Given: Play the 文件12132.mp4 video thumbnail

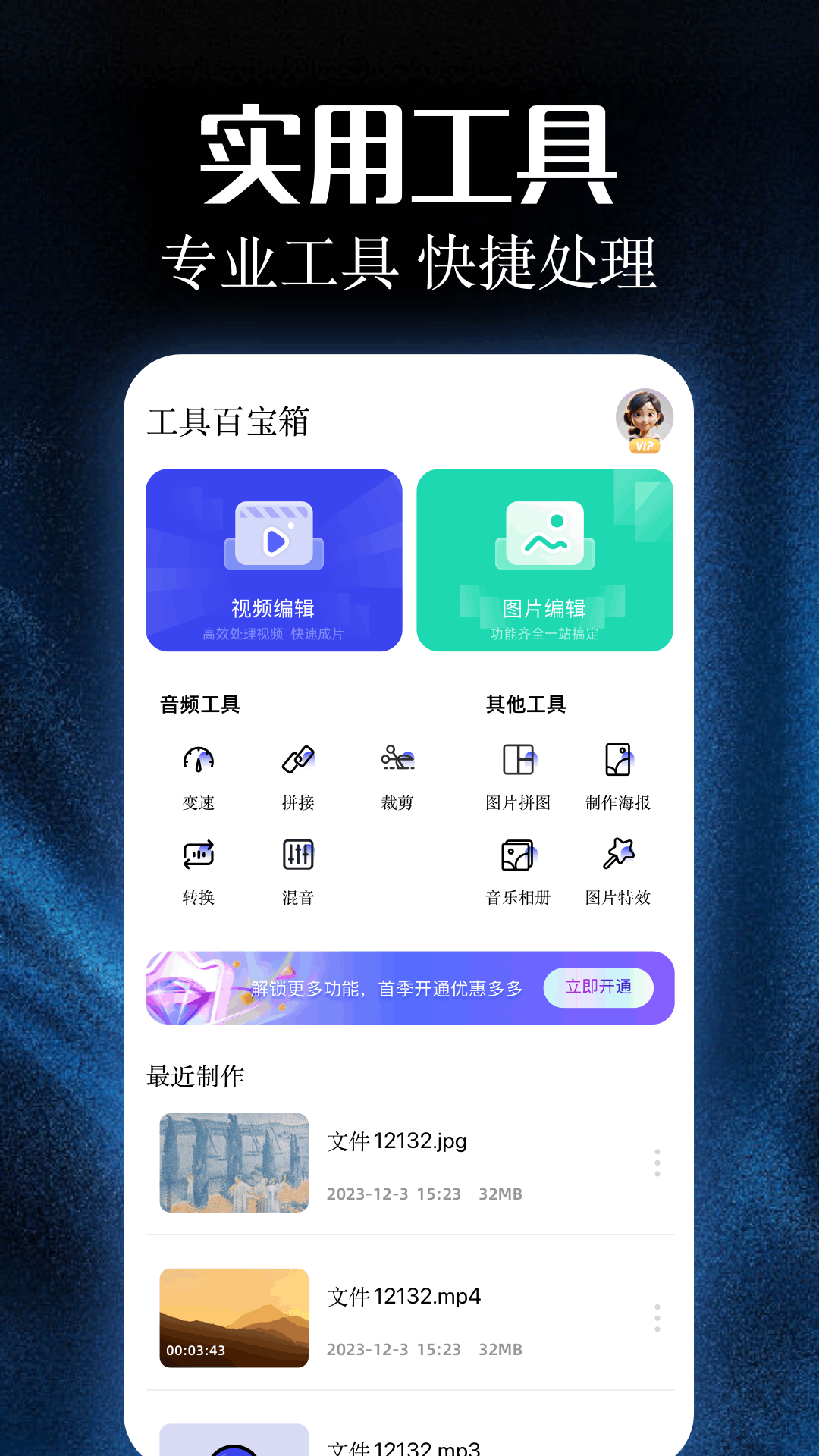Looking at the screenshot, I should tap(234, 1319).
